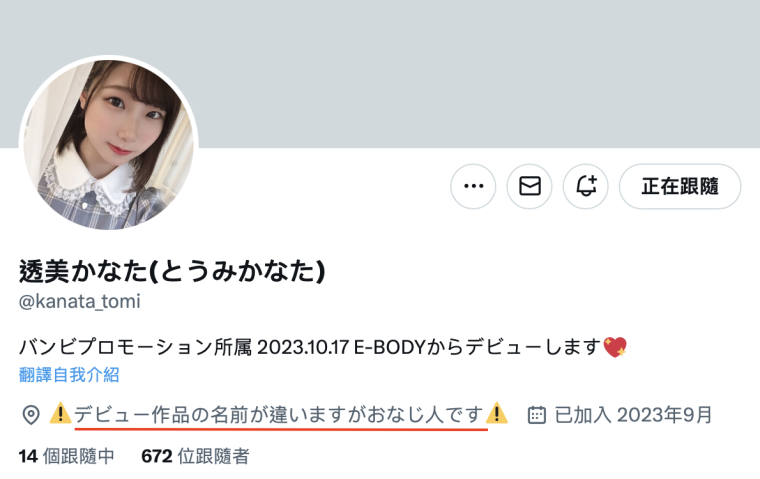
Task: View the 14 個跟隨中 following list
Action: point(66,457)
